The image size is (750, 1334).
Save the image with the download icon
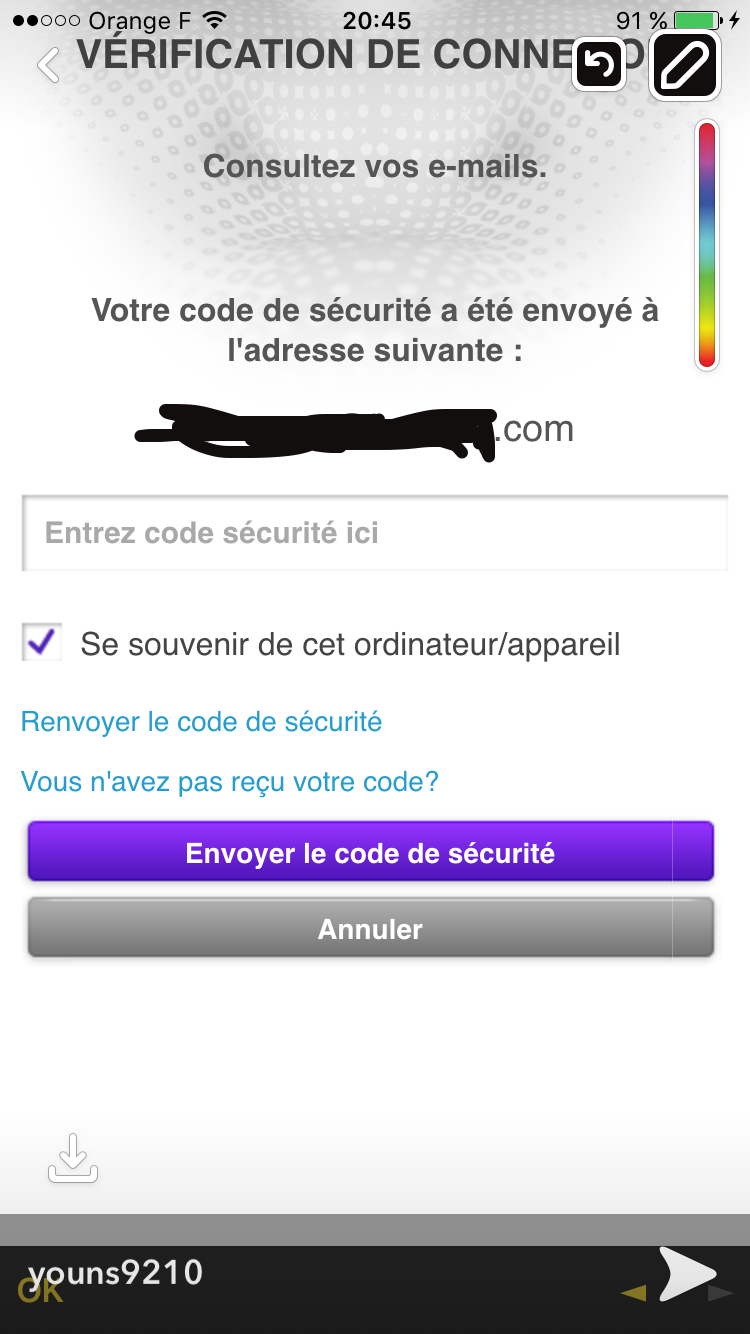pyautogui.click(x=73, y=1158)
